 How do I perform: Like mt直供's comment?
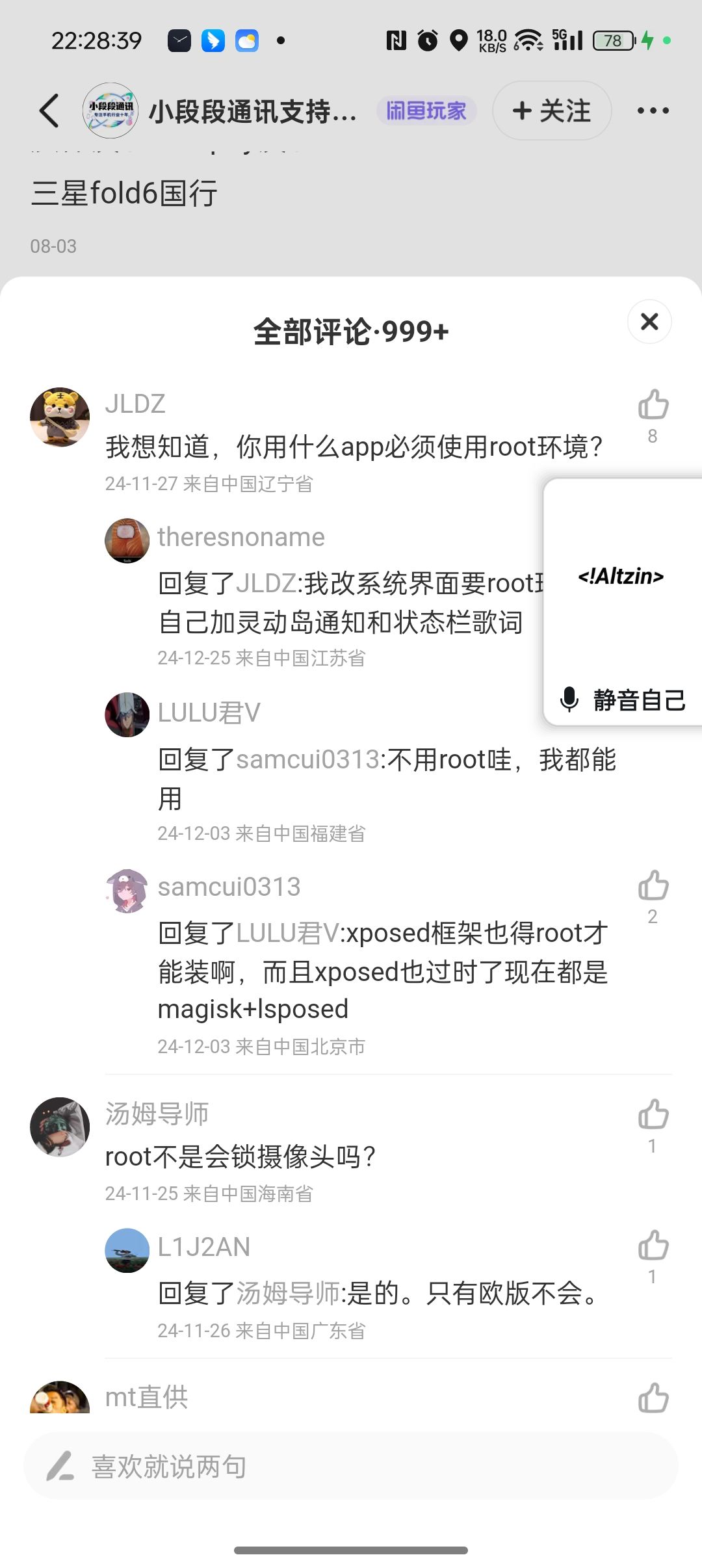pos(653,1398)
